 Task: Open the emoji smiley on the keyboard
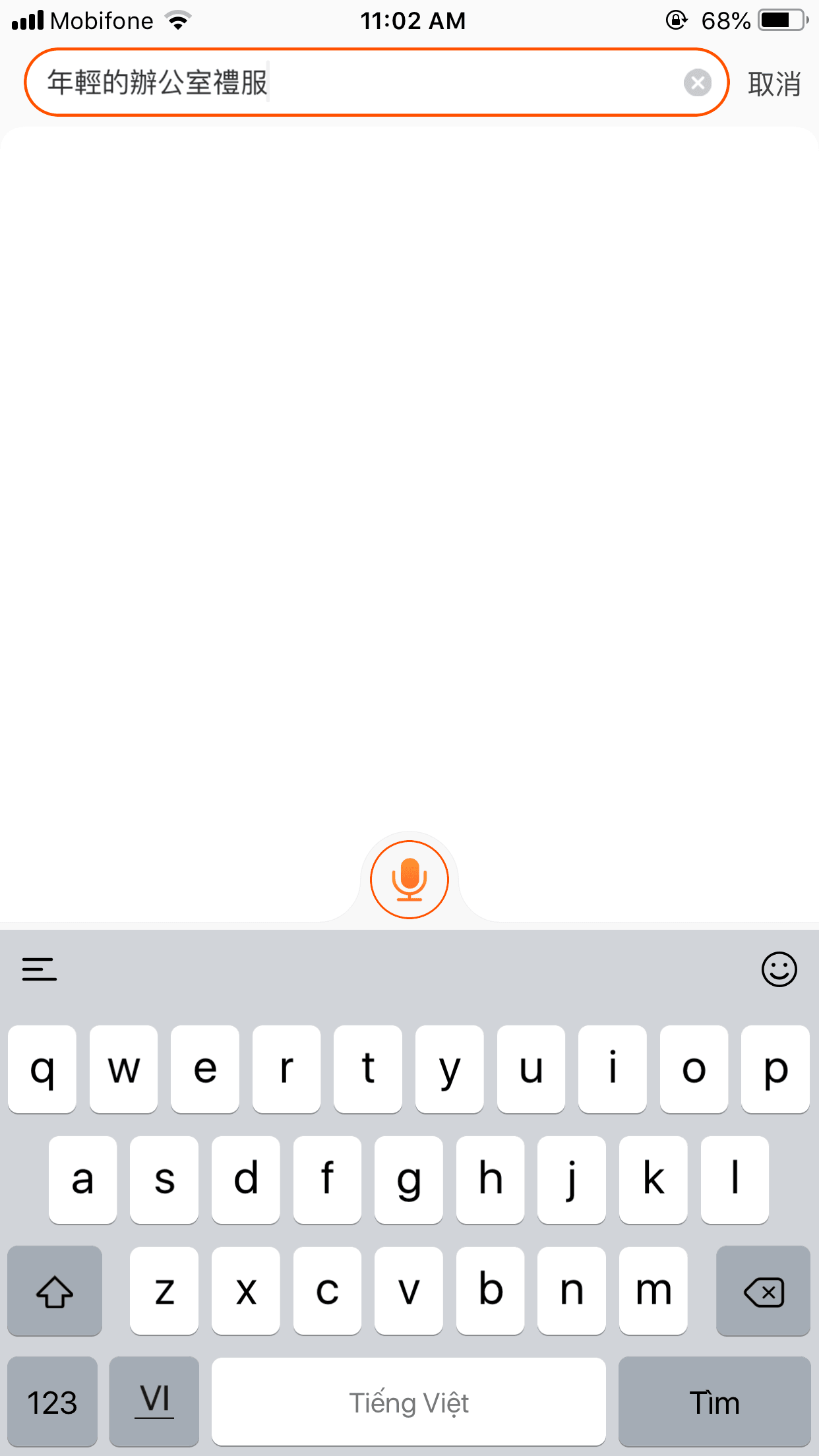(x=779, y=969)
